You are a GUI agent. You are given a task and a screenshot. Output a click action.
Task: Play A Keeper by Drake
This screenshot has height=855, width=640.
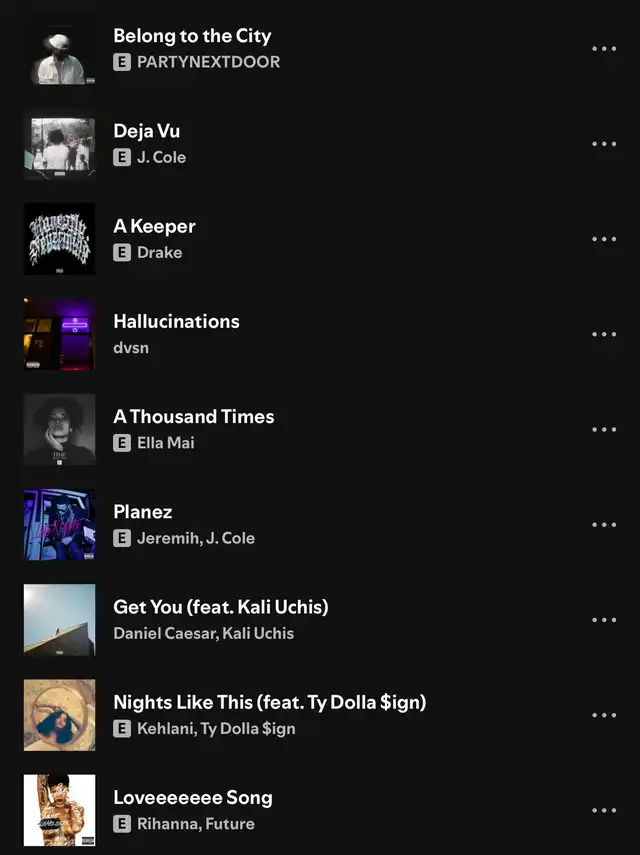154,226
